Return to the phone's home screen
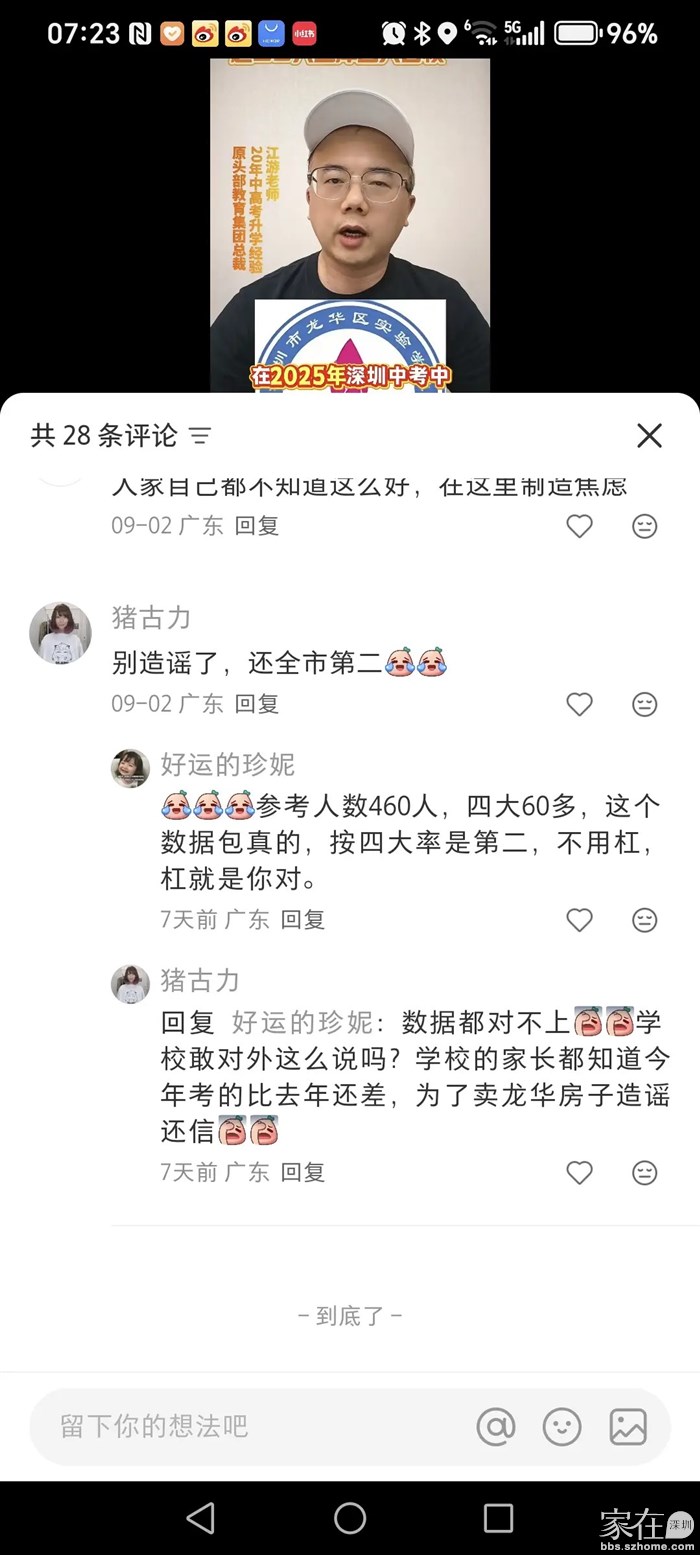 tap(350, 1517)
